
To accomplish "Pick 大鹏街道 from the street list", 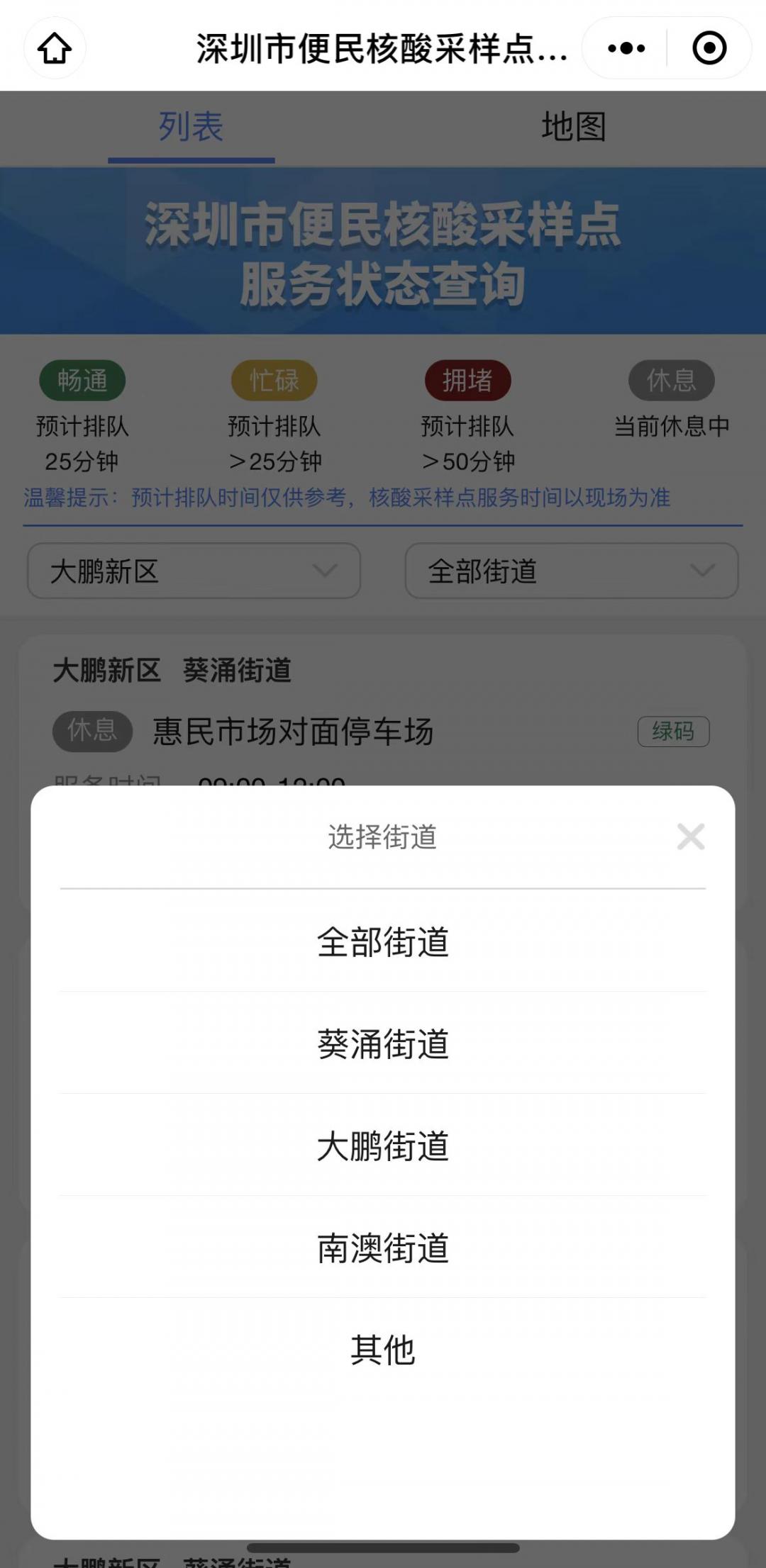I will (383, 1146).
